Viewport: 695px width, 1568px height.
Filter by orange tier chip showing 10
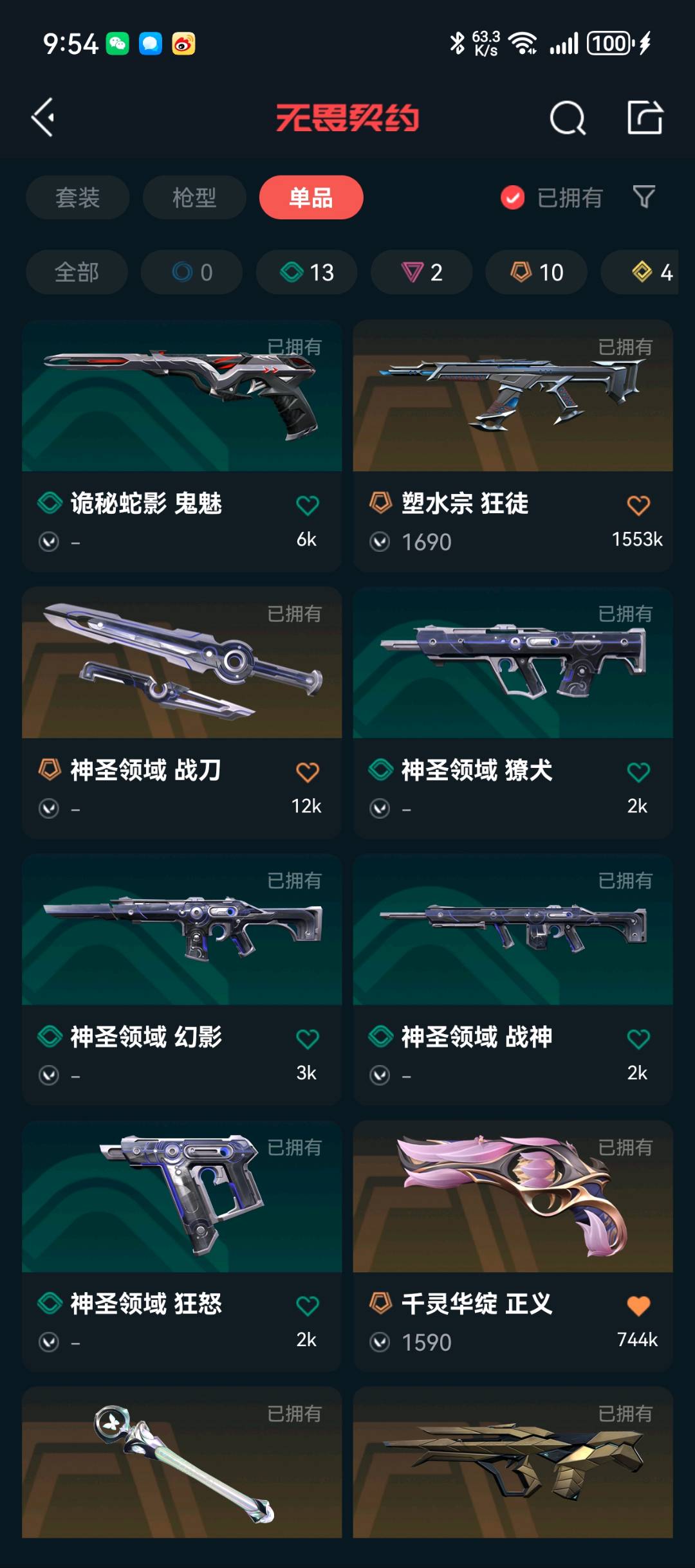point(536,272)
